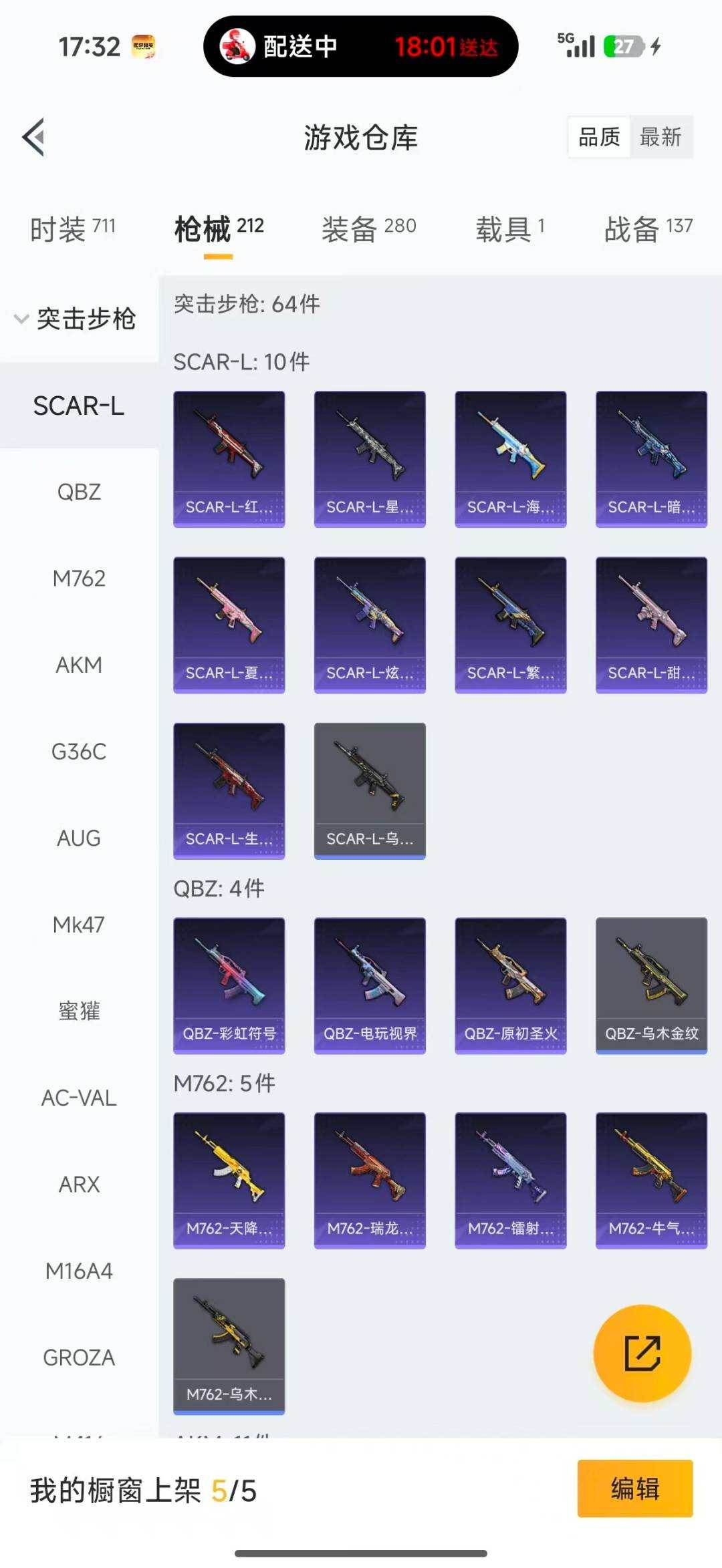Open the M762-天降 skin tile

pos(229,1180)
